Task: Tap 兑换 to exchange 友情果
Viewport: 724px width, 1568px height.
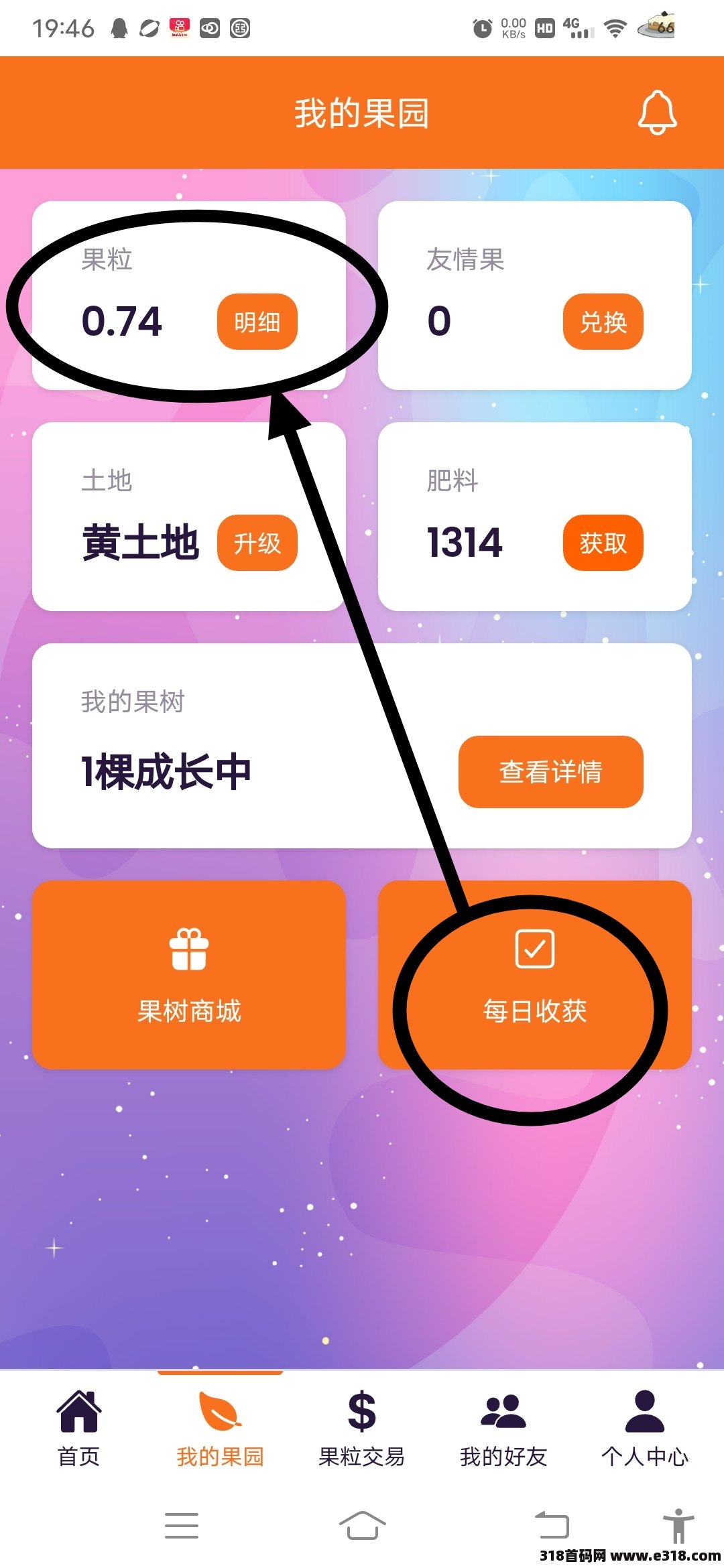Action: pyautogui.click(x=603, y=322)
